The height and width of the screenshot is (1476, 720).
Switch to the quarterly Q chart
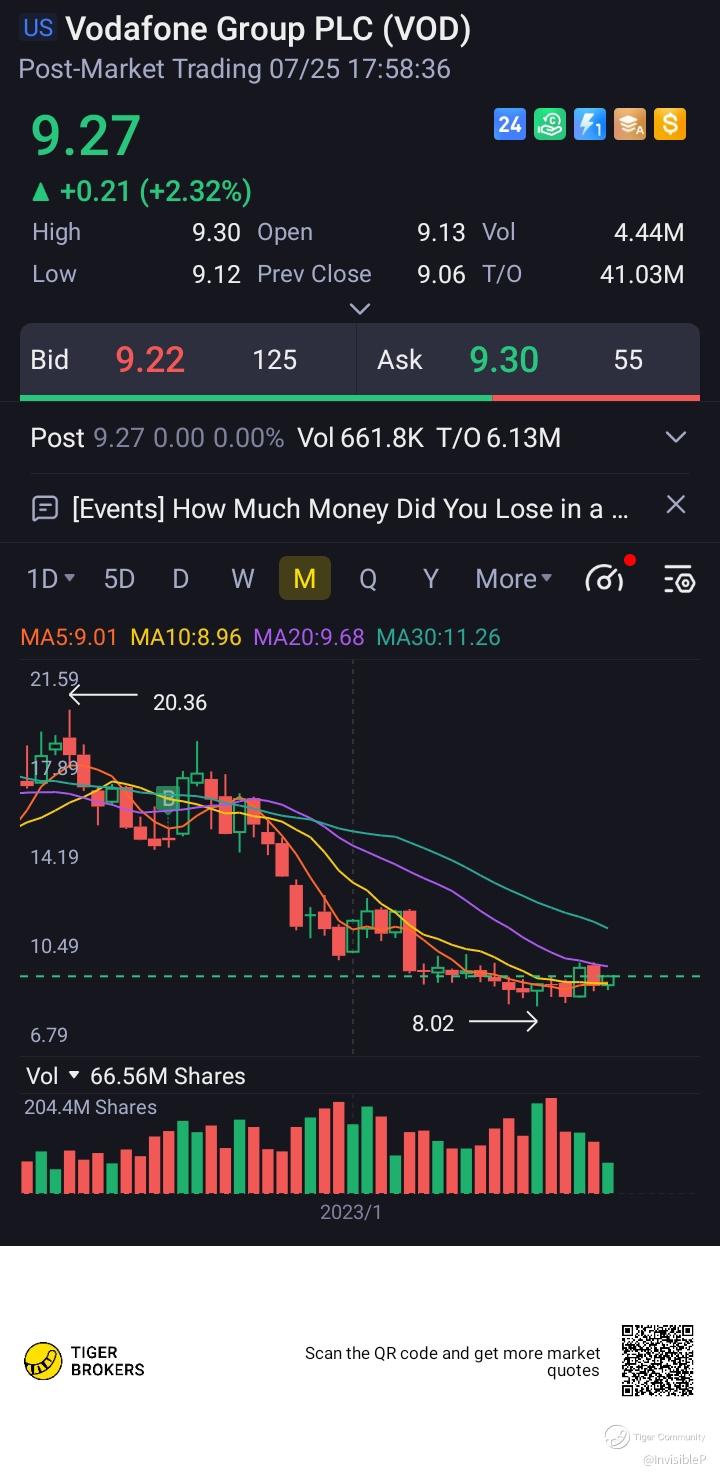(367, 579)
